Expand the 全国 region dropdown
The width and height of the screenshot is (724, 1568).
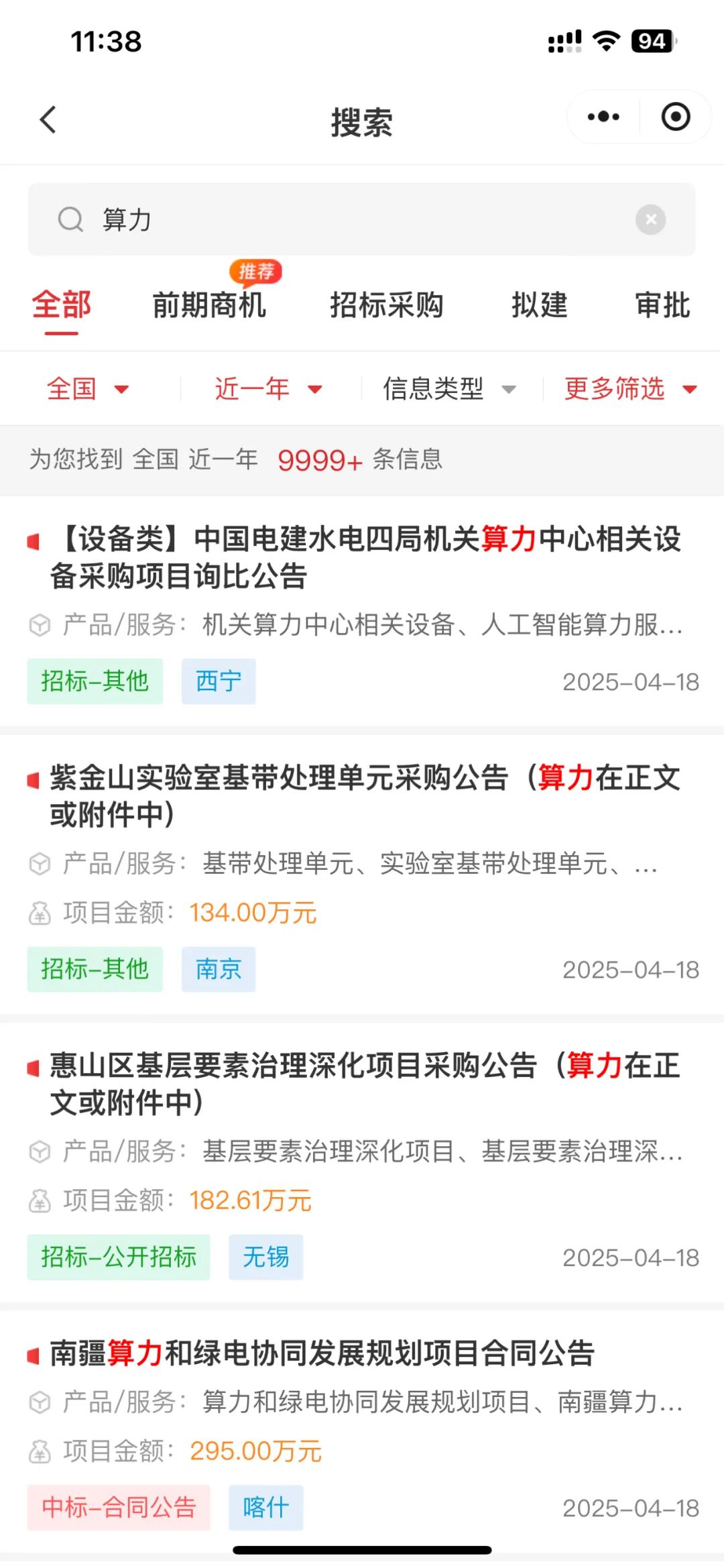pos(88,388)
